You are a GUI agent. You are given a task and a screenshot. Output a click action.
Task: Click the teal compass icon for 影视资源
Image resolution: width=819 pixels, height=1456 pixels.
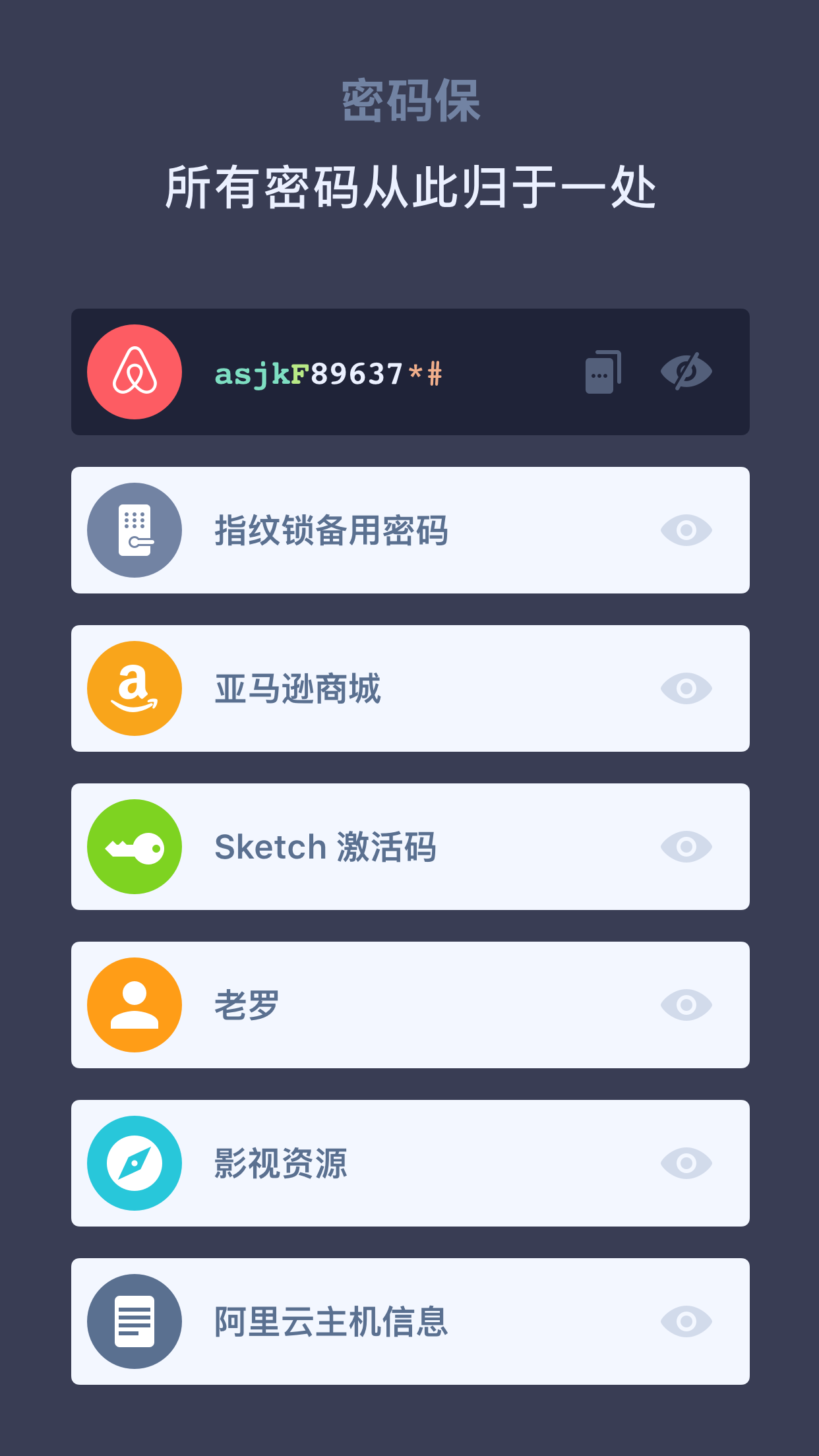pyautogui.click(x=135, y=1163)
